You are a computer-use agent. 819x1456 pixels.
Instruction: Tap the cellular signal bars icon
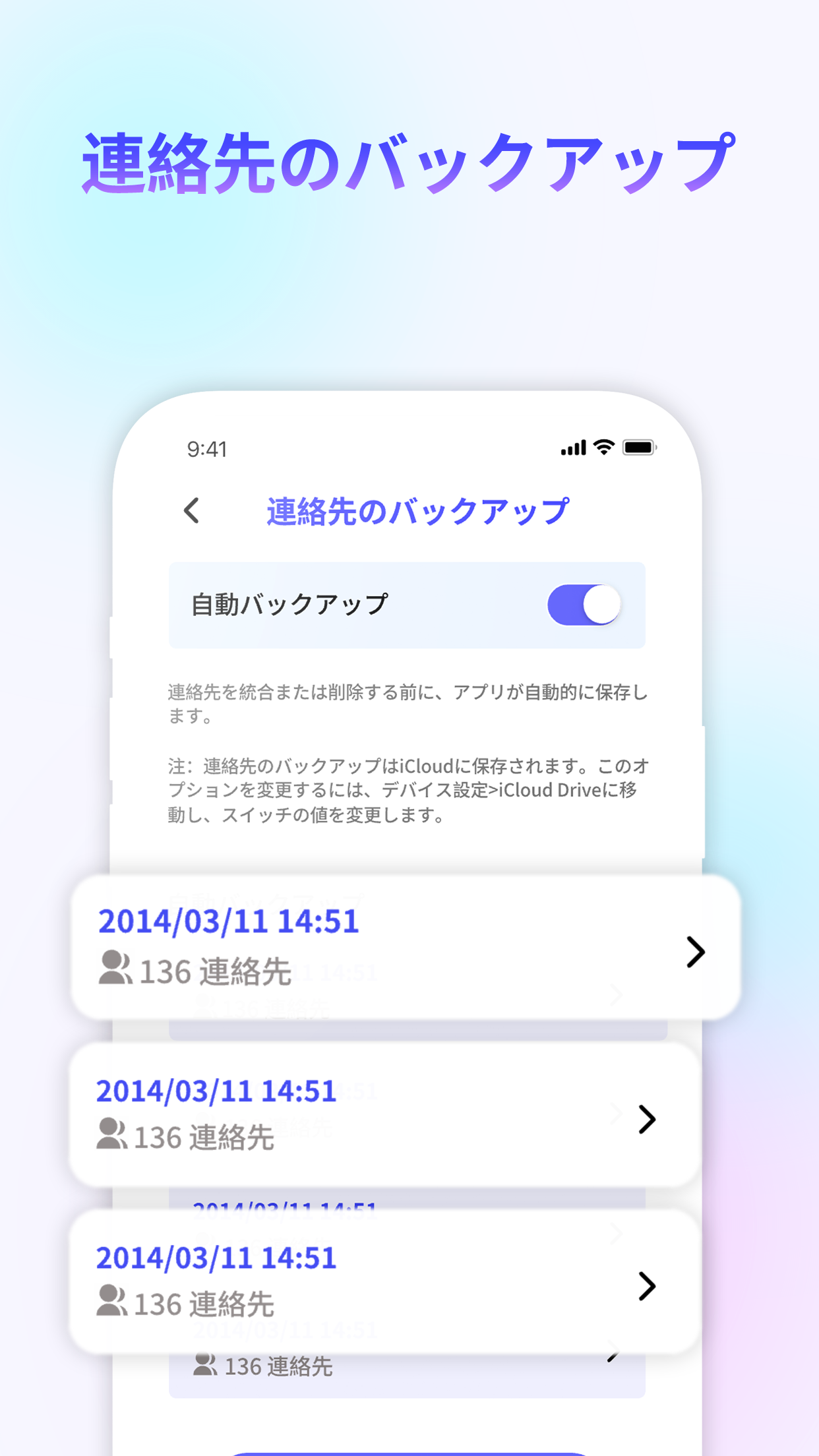pyautogui.click(x=573, y=447)
